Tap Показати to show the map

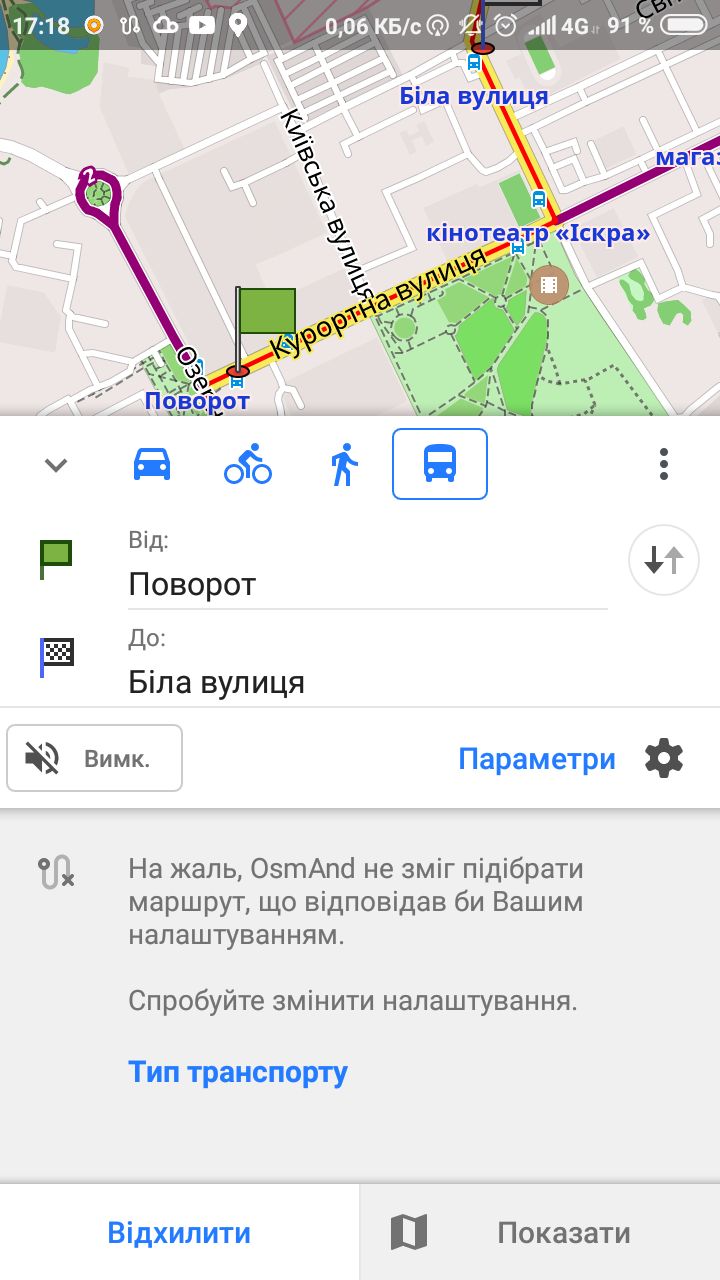click(540, 1232)
